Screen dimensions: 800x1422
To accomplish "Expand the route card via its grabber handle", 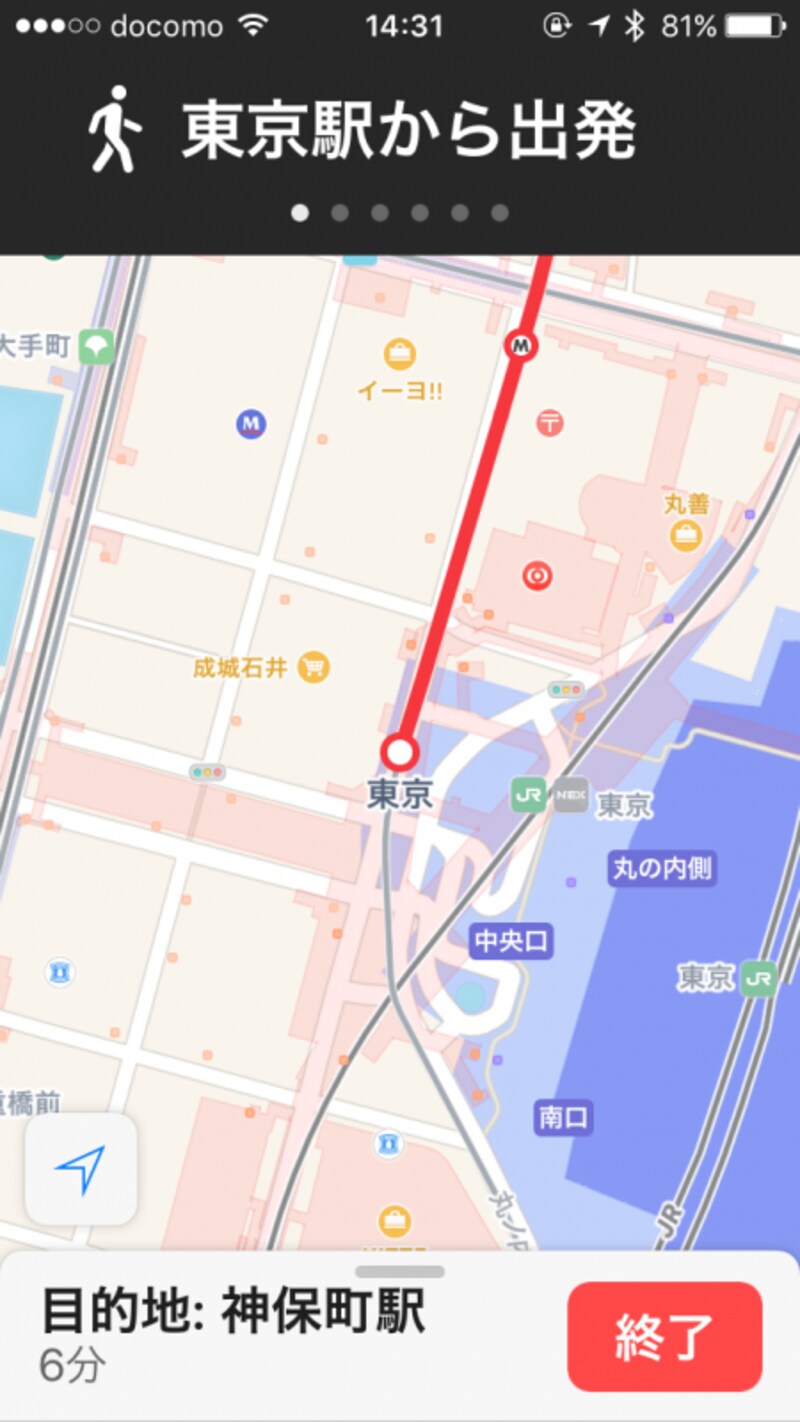I will pyautogui.click(x=400, y=1272).
